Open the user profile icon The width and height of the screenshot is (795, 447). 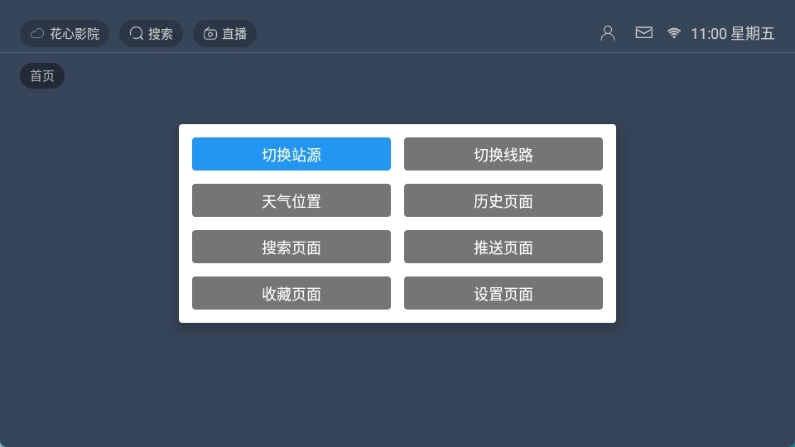point(607,33)
